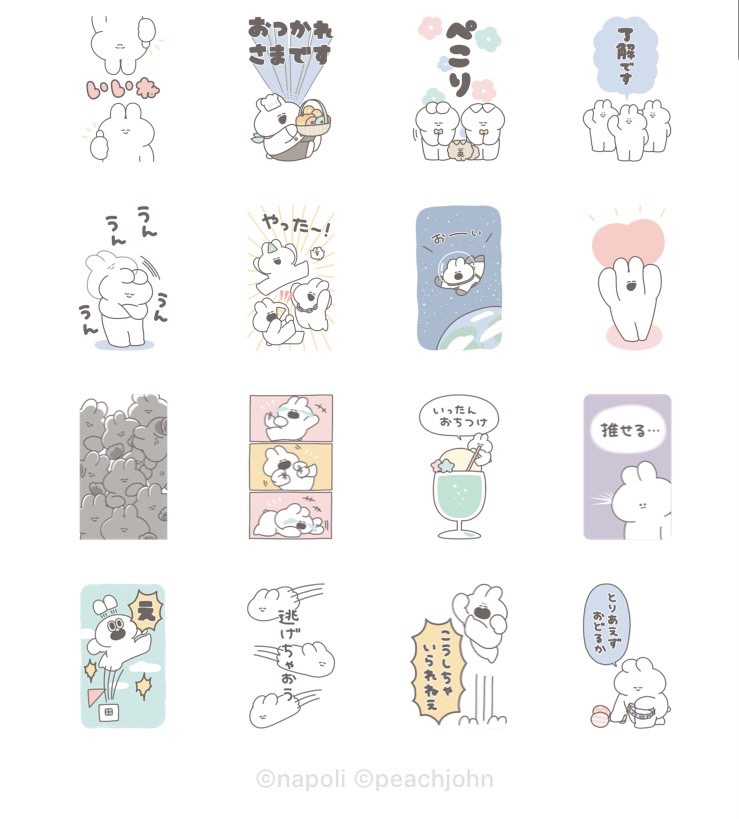Select the rabbit holding pink heart sticker
The width and height of the screenshot is (739, 819).
click(627, 278)
